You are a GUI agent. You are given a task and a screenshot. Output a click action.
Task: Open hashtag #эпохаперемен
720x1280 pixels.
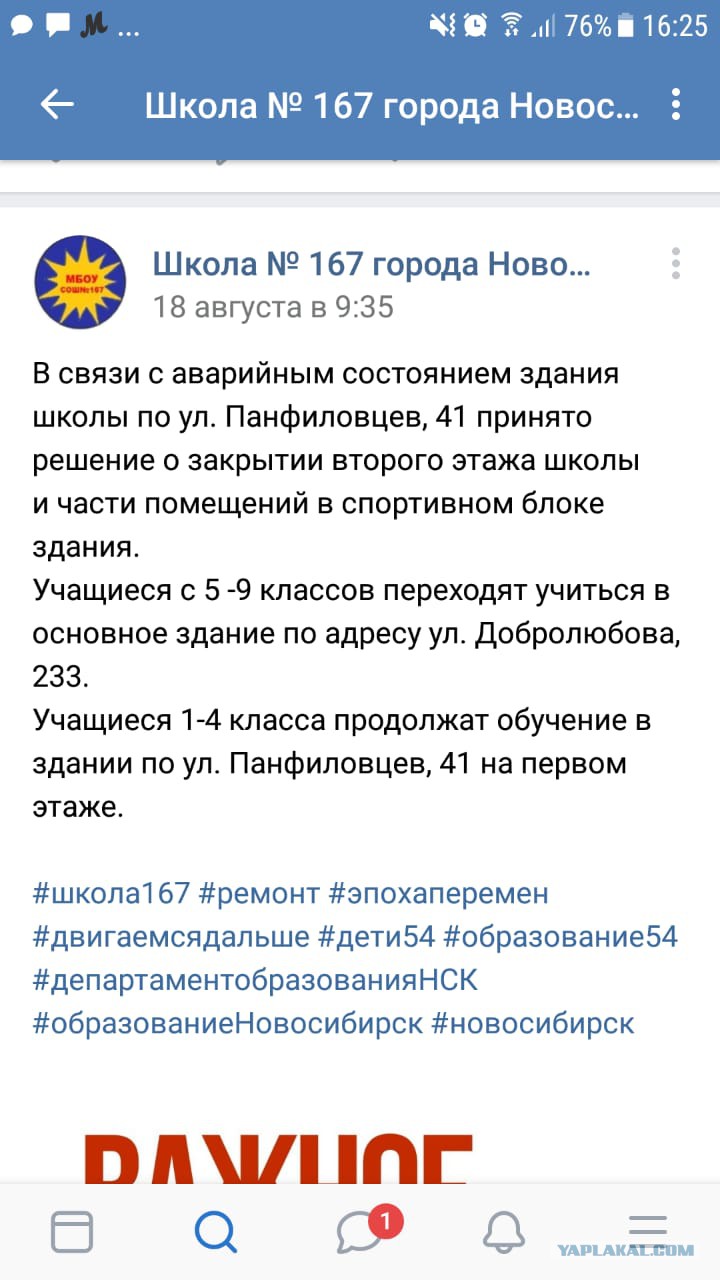438,893
